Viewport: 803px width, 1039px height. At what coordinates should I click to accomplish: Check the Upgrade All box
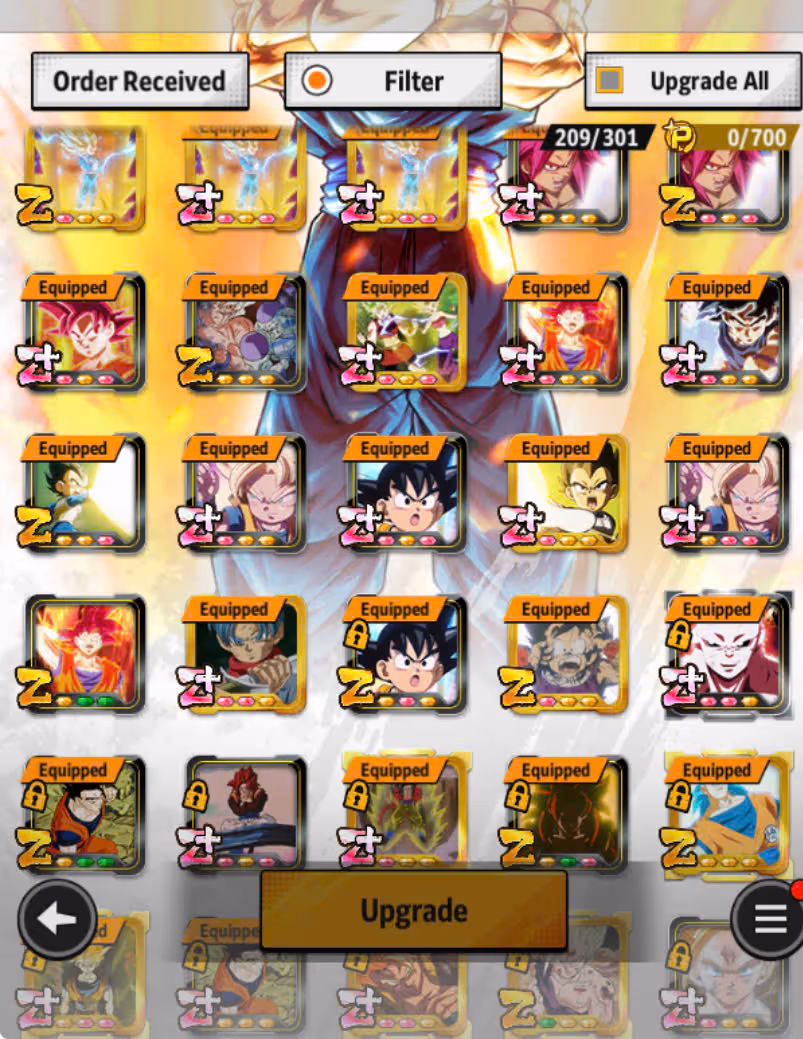click(x=609, y=81)
